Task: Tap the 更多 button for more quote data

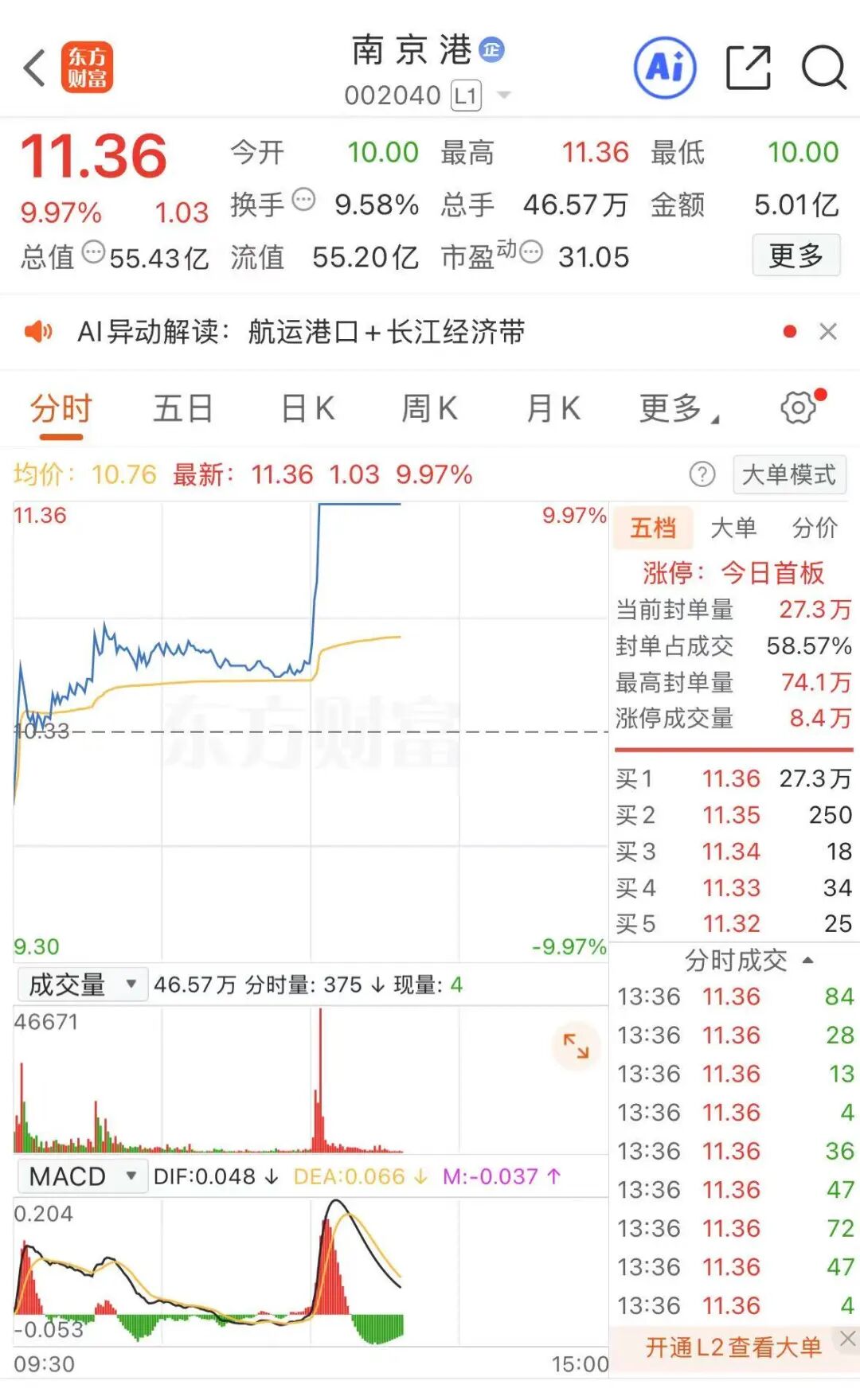Action: 795,255
